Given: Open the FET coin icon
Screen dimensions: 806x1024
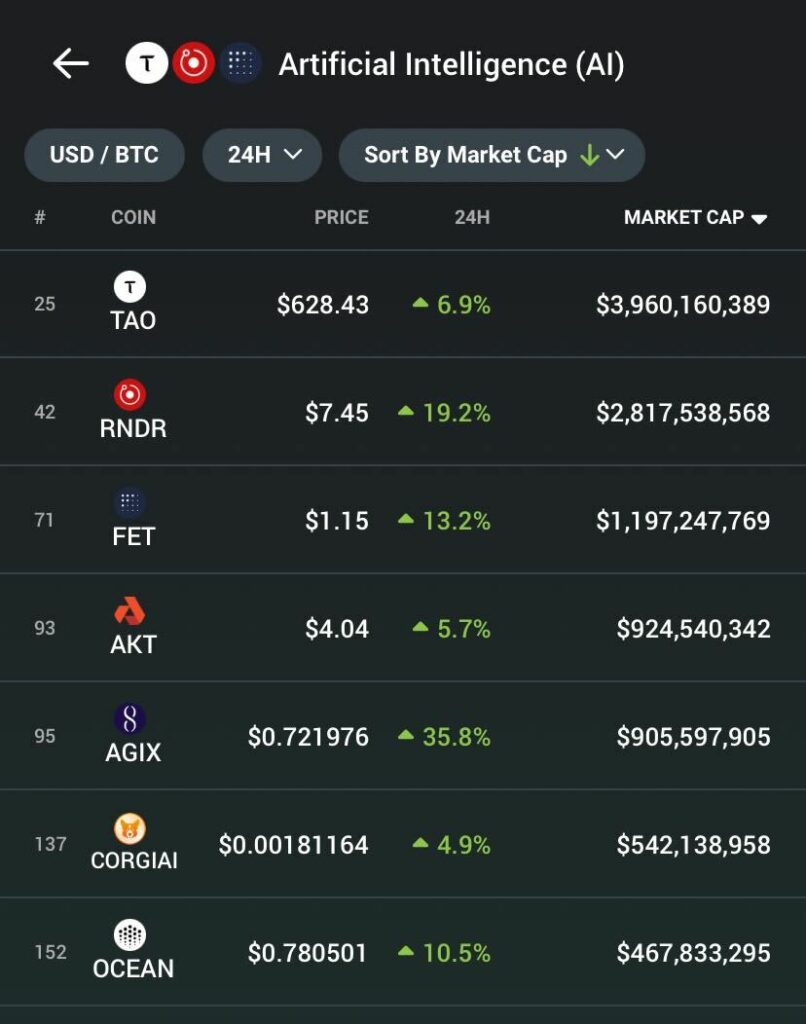Looking at the screenshot, I should pyautogui.click(x=131, y=503).
